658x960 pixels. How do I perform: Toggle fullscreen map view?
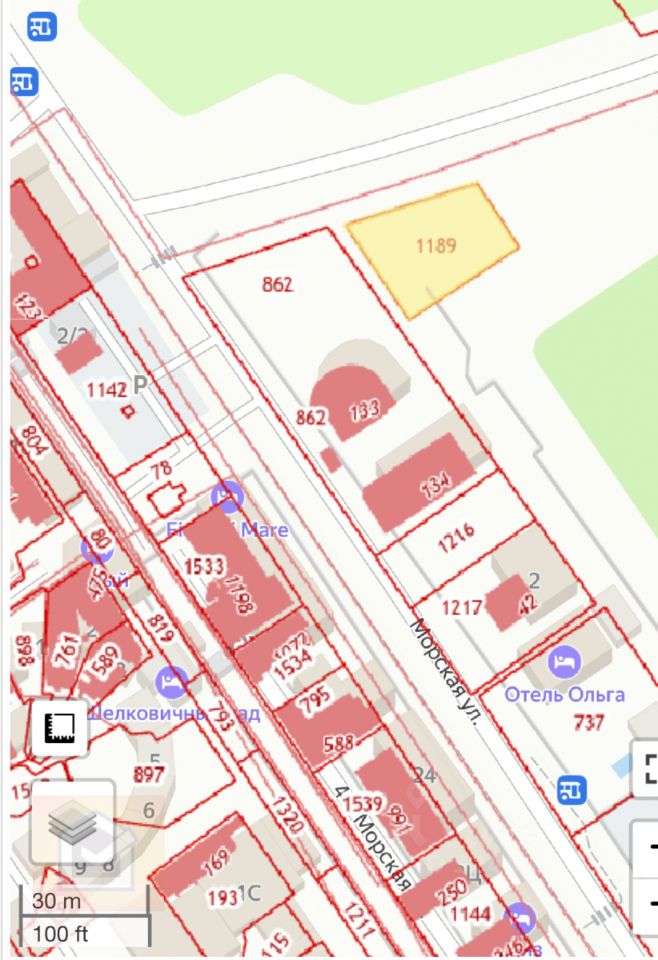click(647, 769)
